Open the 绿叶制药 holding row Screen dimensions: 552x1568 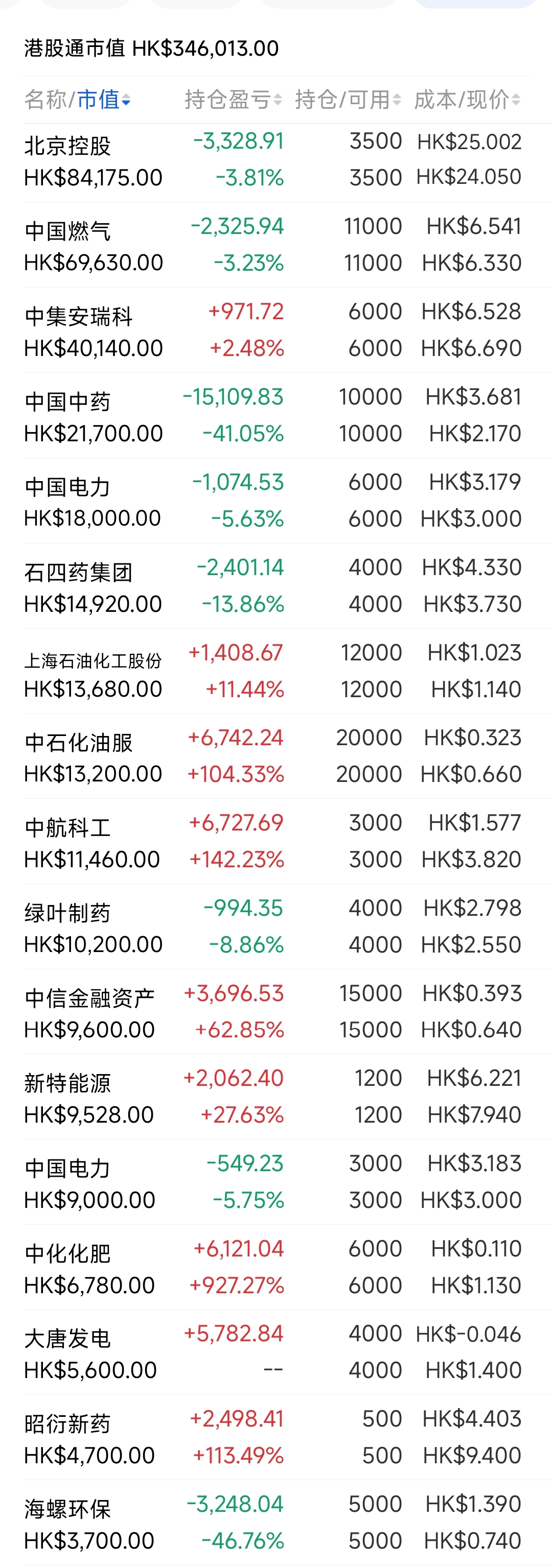pos(276,926)
